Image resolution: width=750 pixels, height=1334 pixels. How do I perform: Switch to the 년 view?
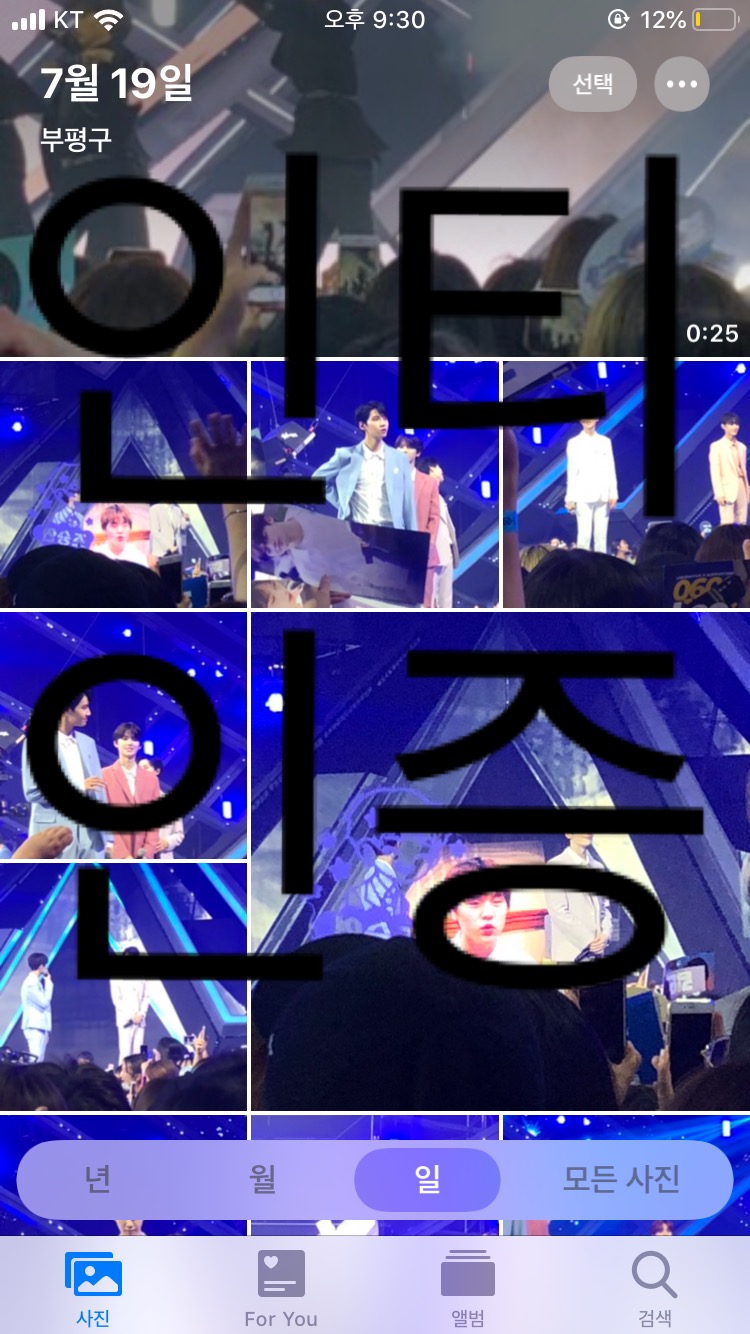[x=97, y=1180]
